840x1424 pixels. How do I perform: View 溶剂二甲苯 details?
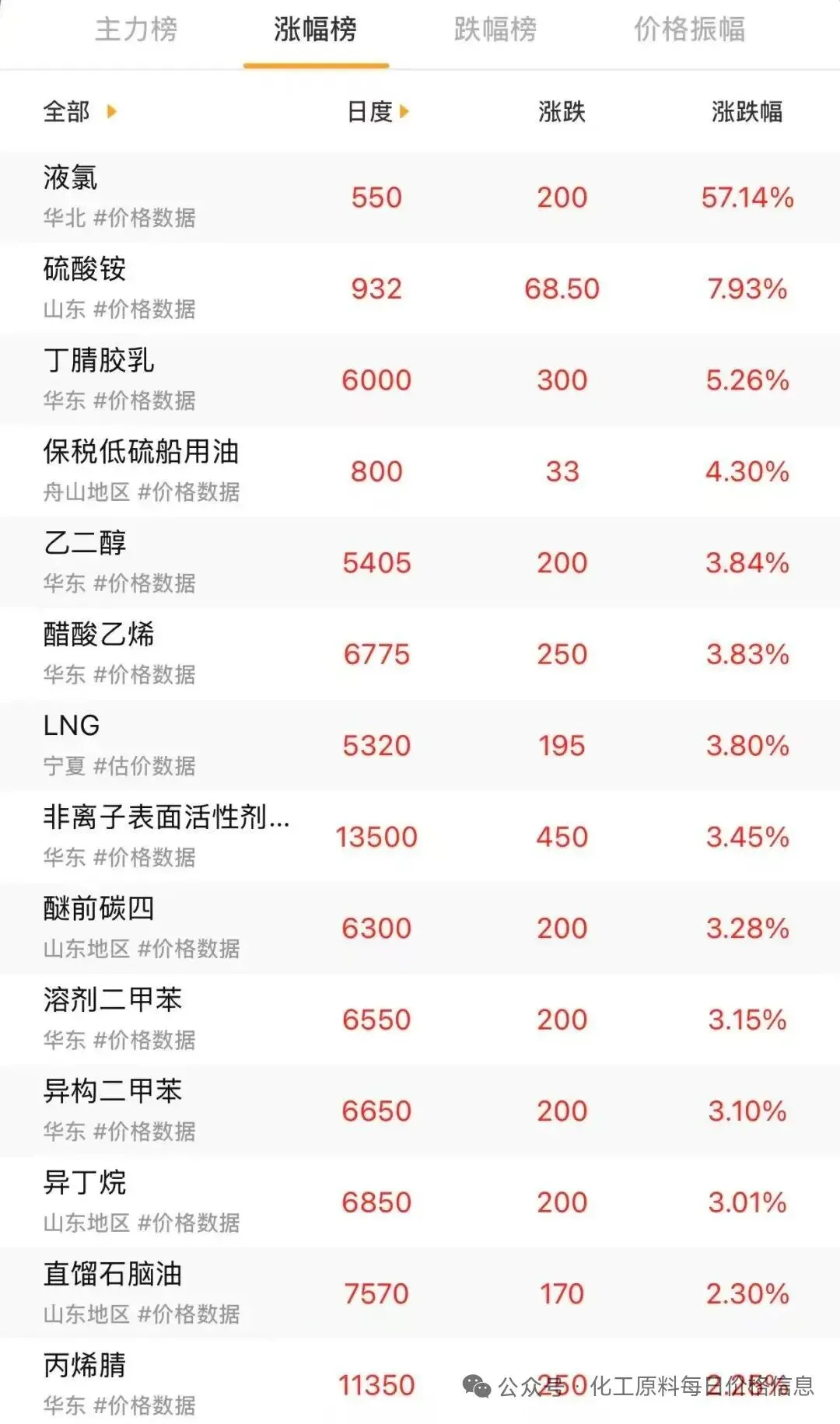(420, 1020)
